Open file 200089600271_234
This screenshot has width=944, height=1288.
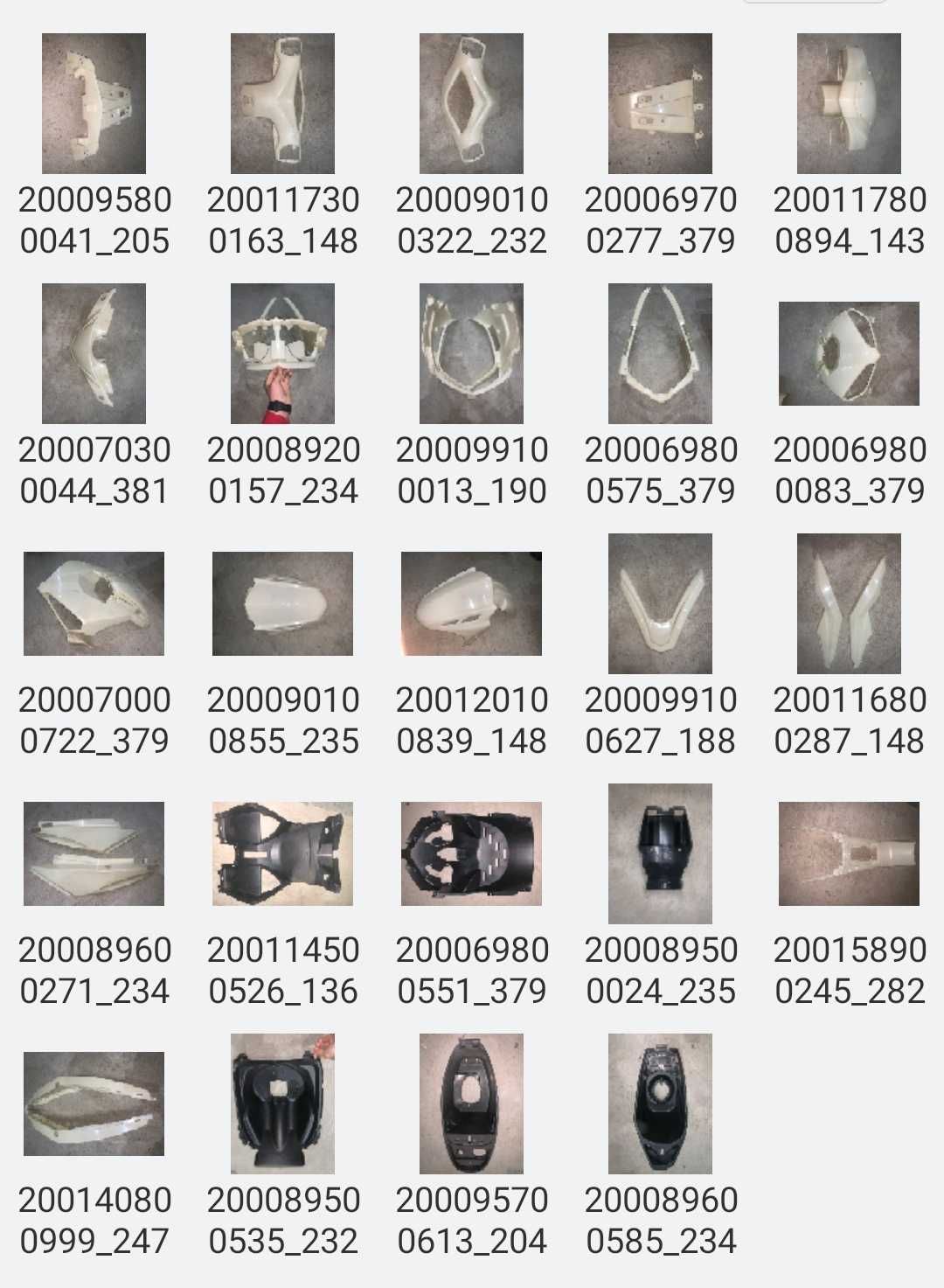94,854
